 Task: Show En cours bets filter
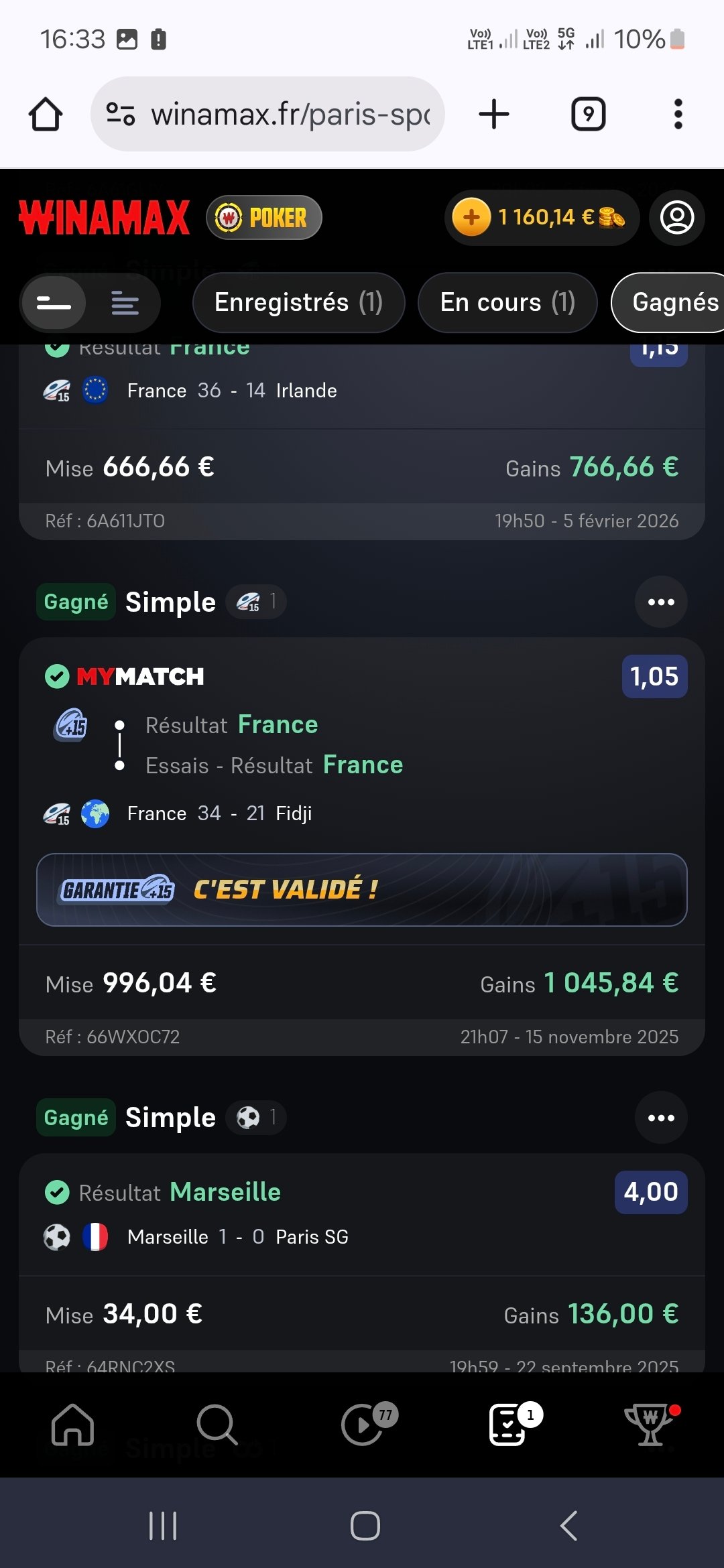pos(507,303)
